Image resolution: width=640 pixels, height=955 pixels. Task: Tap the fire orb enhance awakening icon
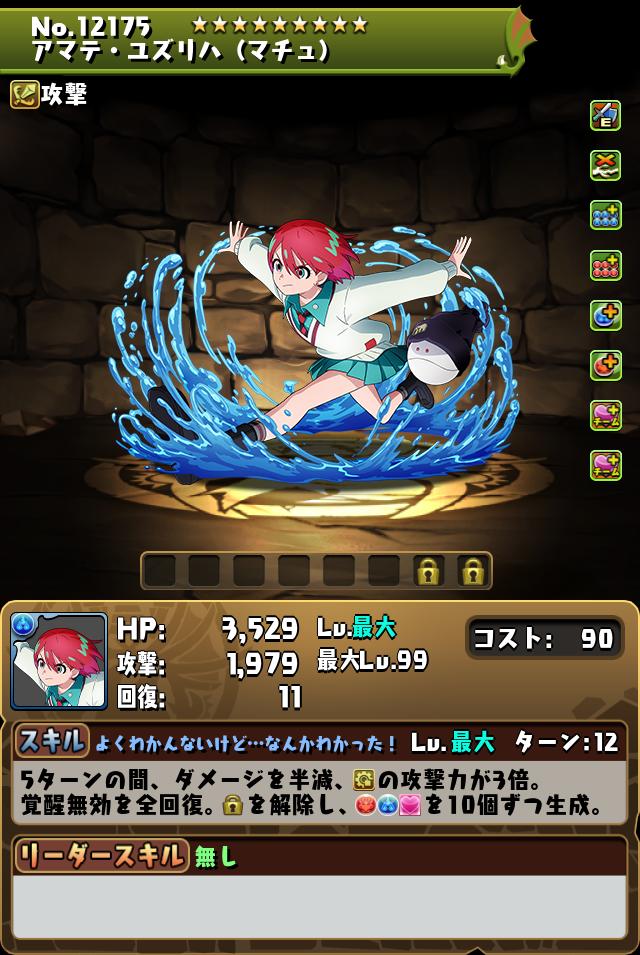pyautogui.click(x=605, y=365)
